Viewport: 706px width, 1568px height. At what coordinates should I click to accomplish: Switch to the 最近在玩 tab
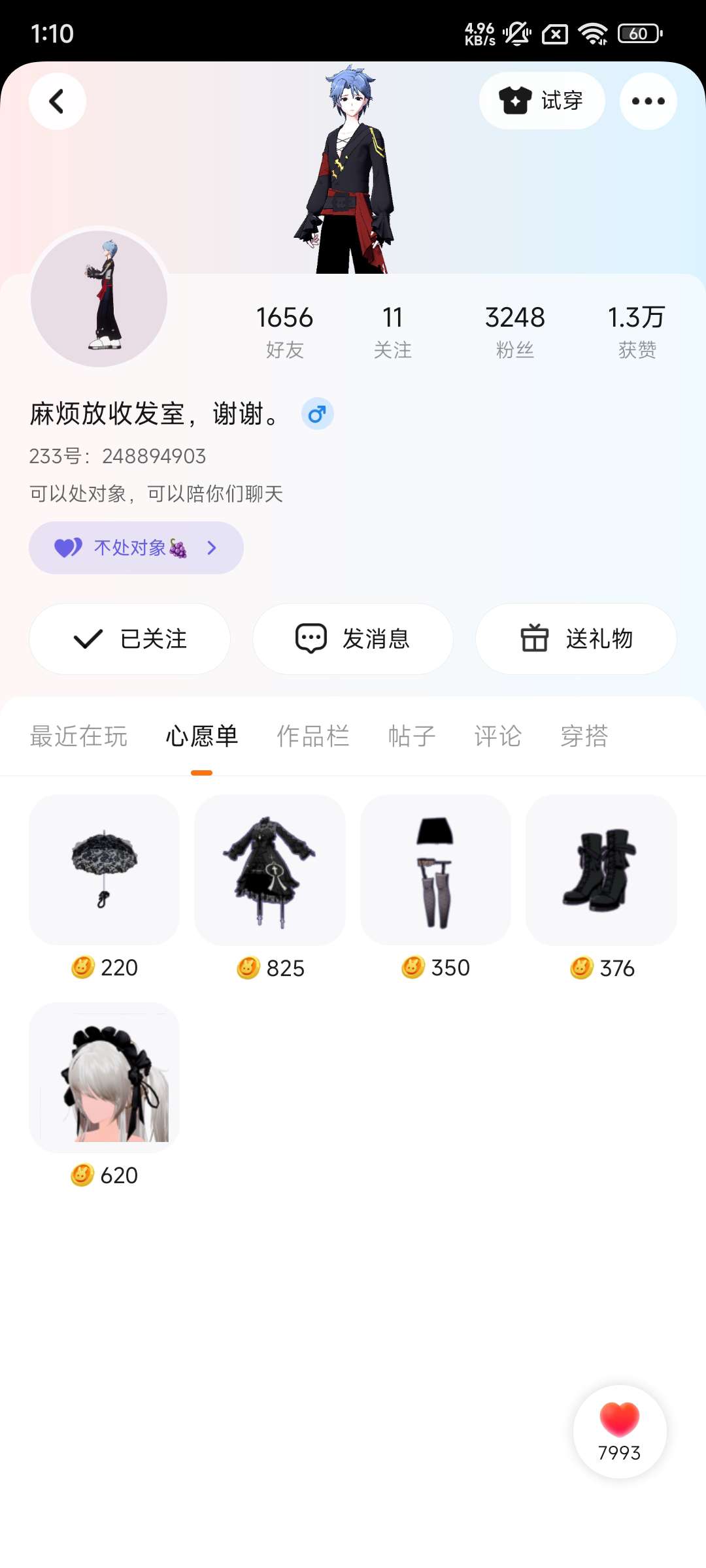[x=78, y=736]
